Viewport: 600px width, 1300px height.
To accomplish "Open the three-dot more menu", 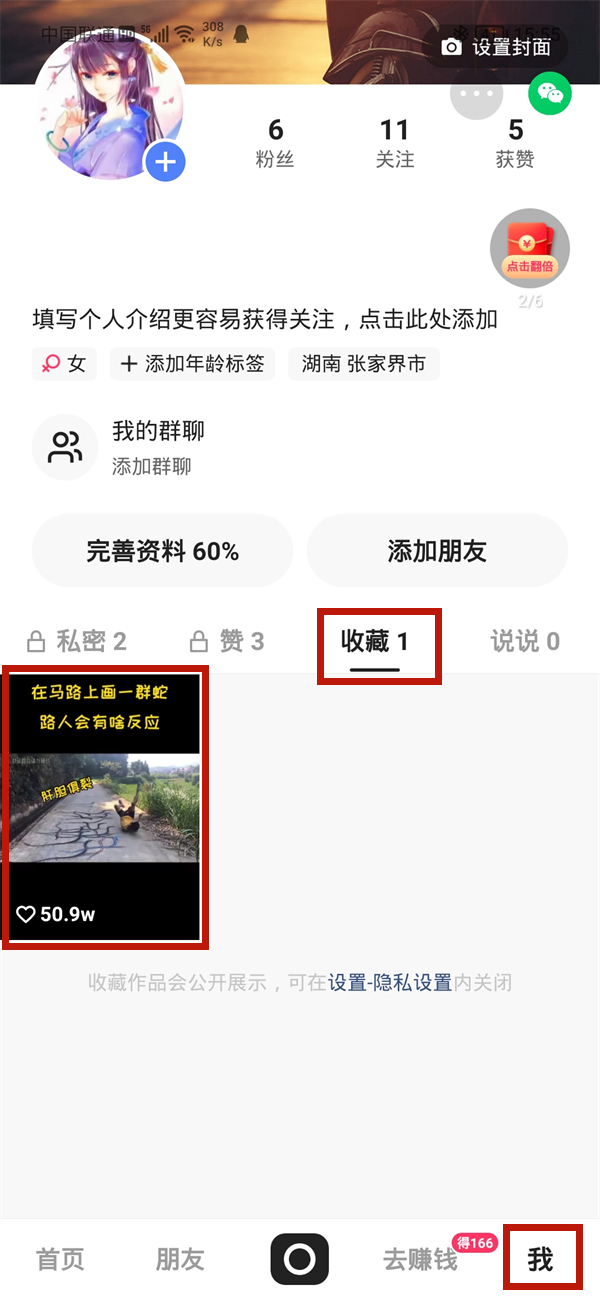I will coord(476,94).
